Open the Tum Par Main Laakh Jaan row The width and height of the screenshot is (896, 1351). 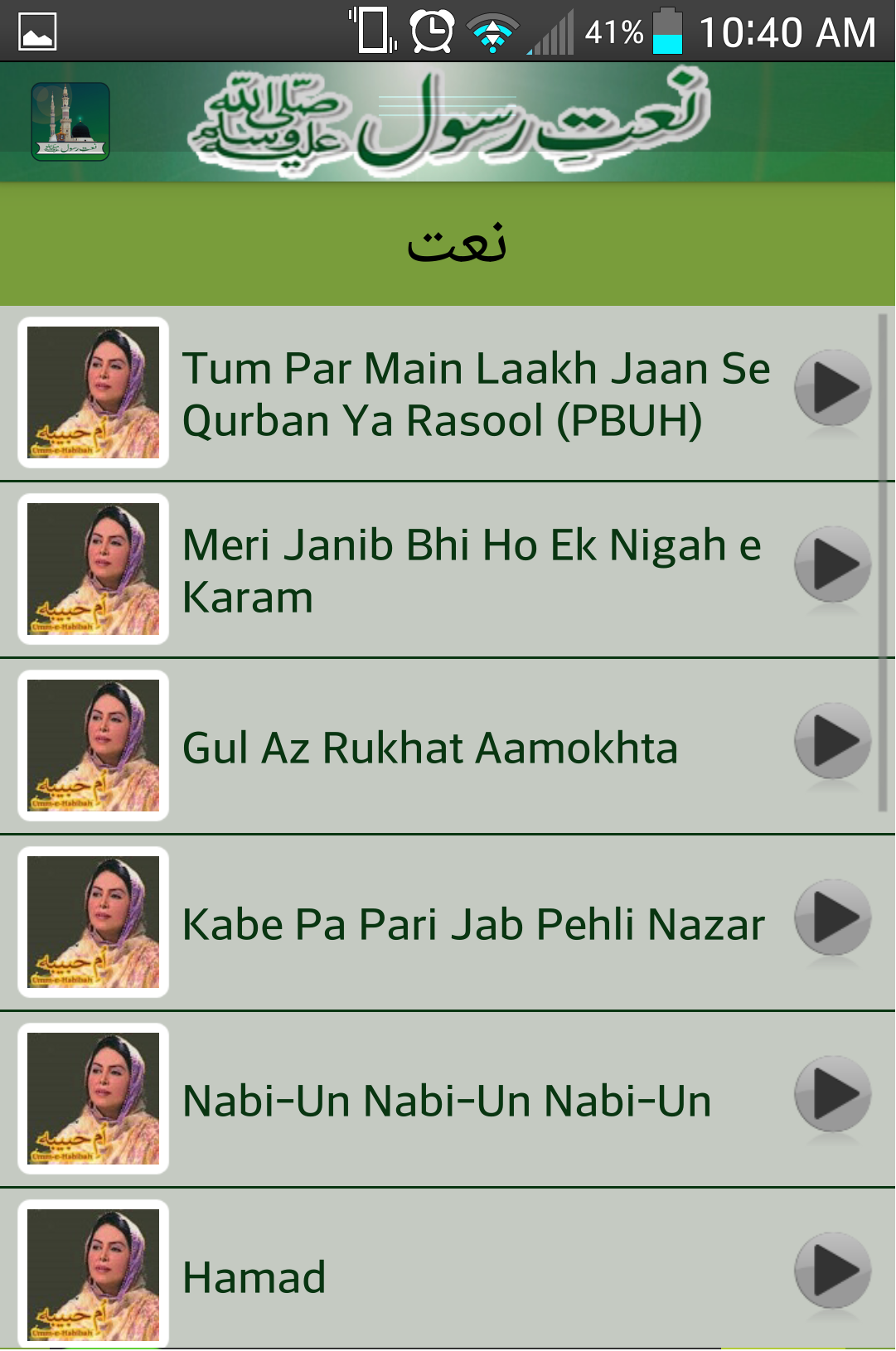point(476,394)
